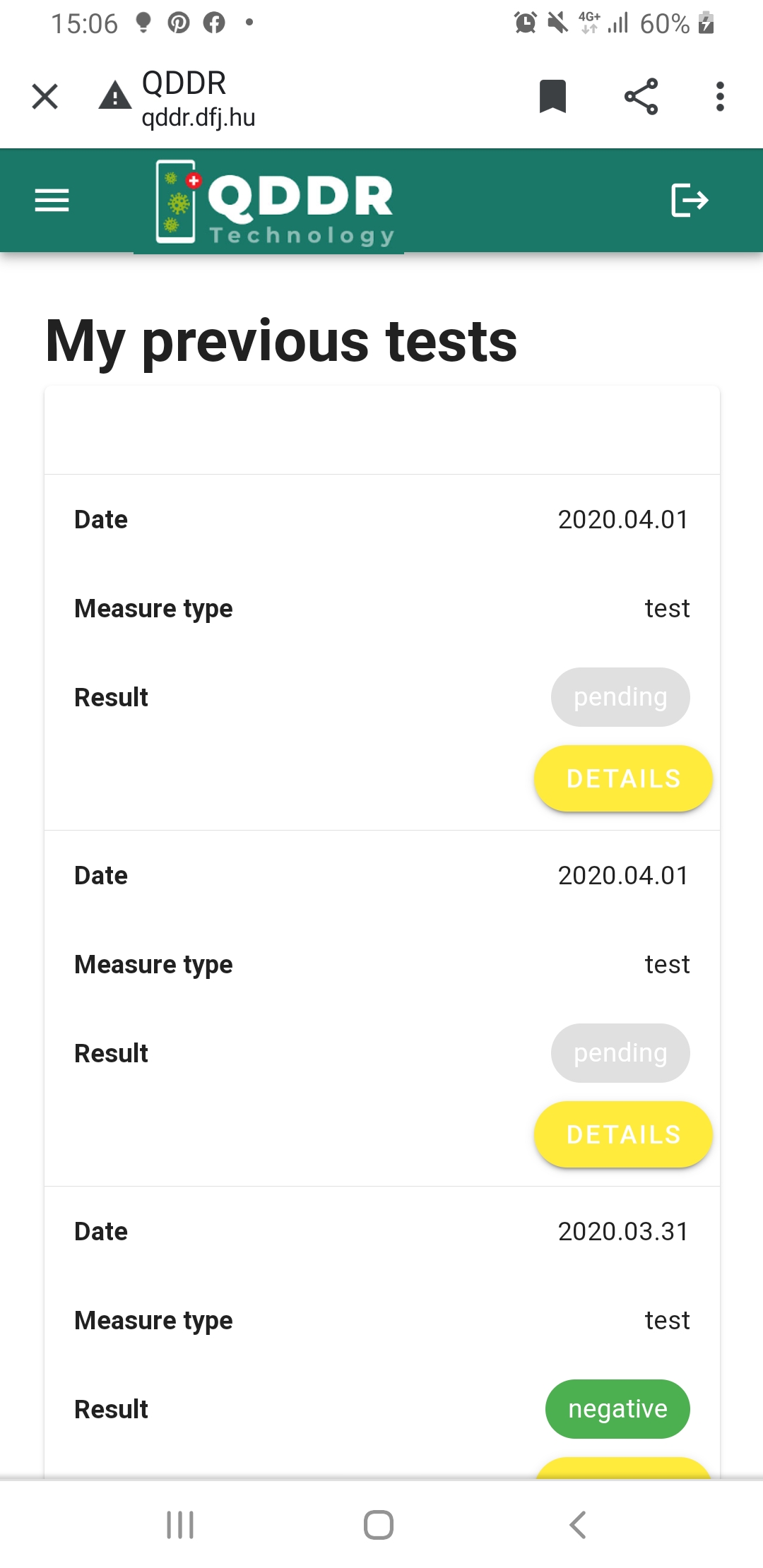
Task: Open the hamburger navigation menu
Action: pos(52,201)
